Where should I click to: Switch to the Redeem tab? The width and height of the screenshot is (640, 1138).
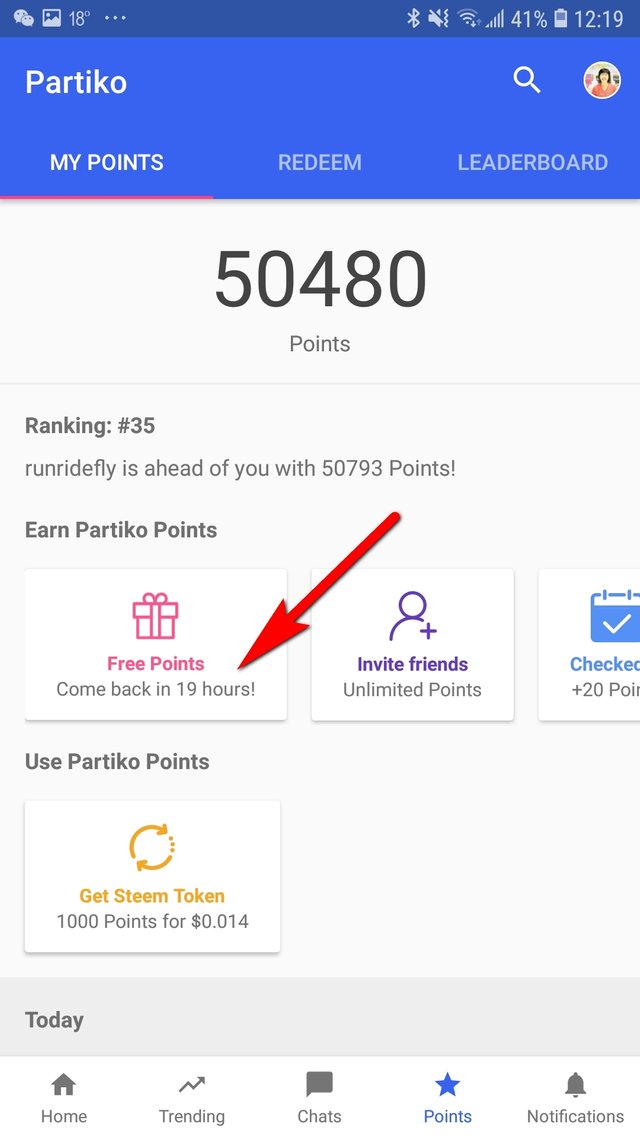[x=319, y=162]
